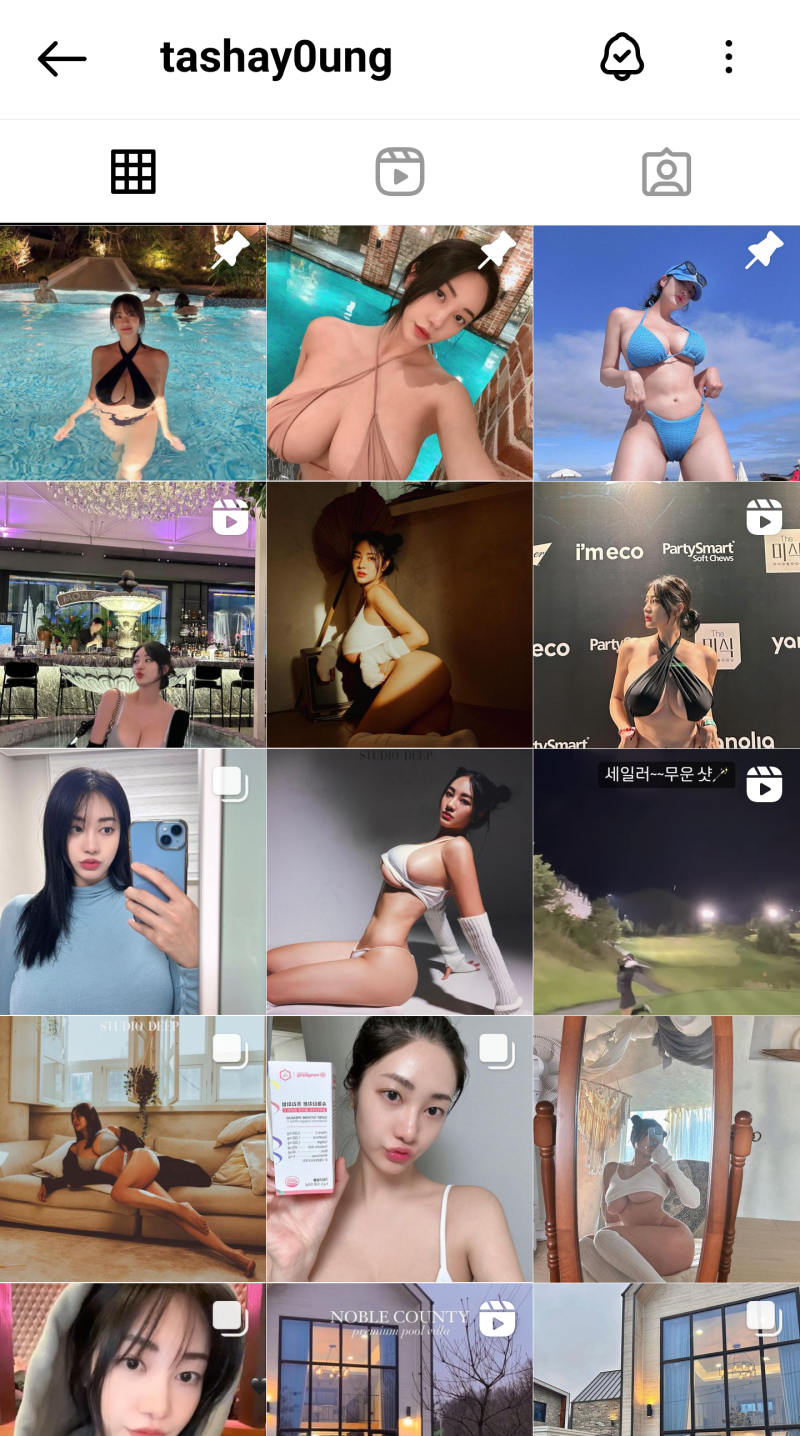Viewport: 800px width, 1436px height.
Task: Open the post notifications bell
Action: pyautogui.click(x=621, y=57)
